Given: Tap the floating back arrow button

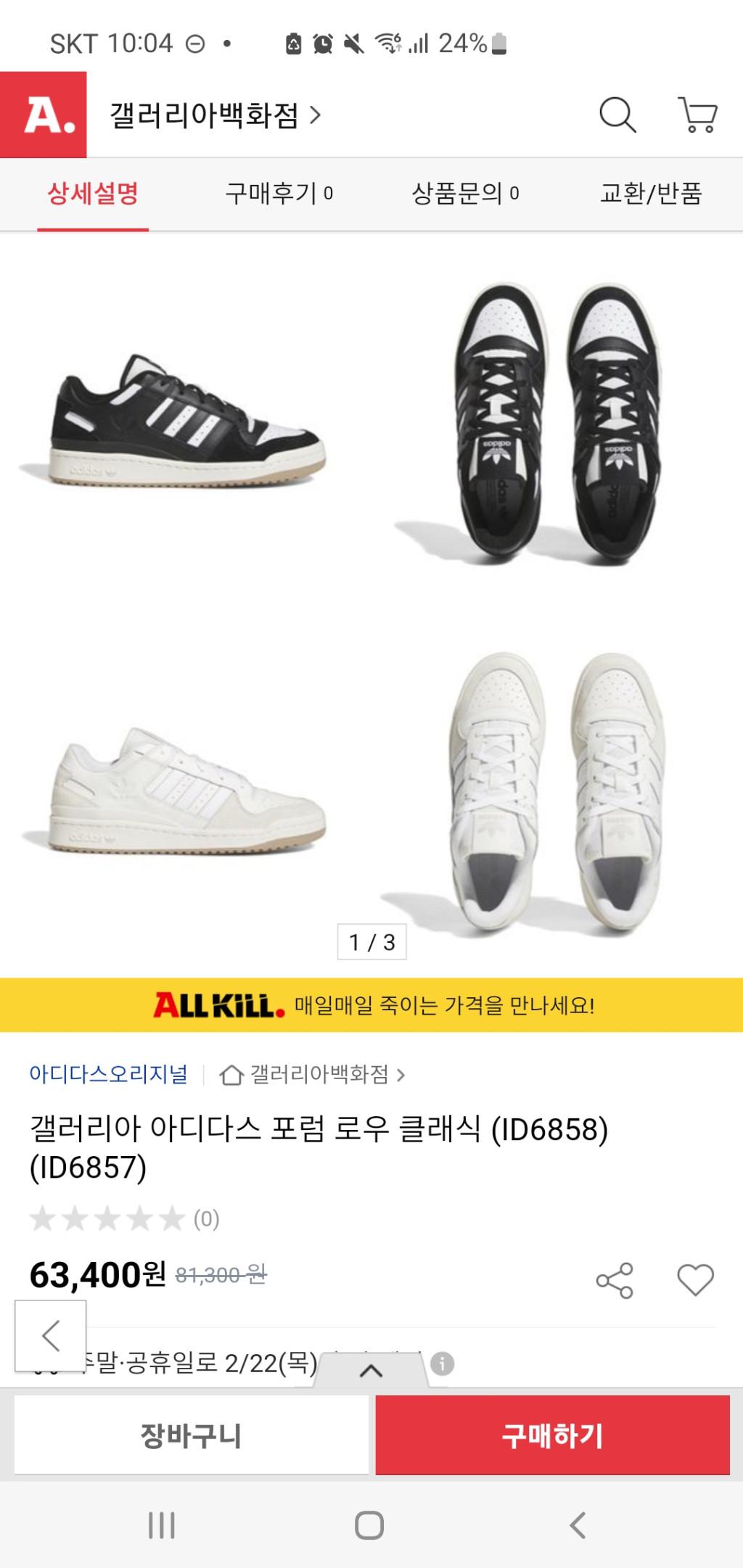Looking at the screenshot, I should [x=50, y=1335].
